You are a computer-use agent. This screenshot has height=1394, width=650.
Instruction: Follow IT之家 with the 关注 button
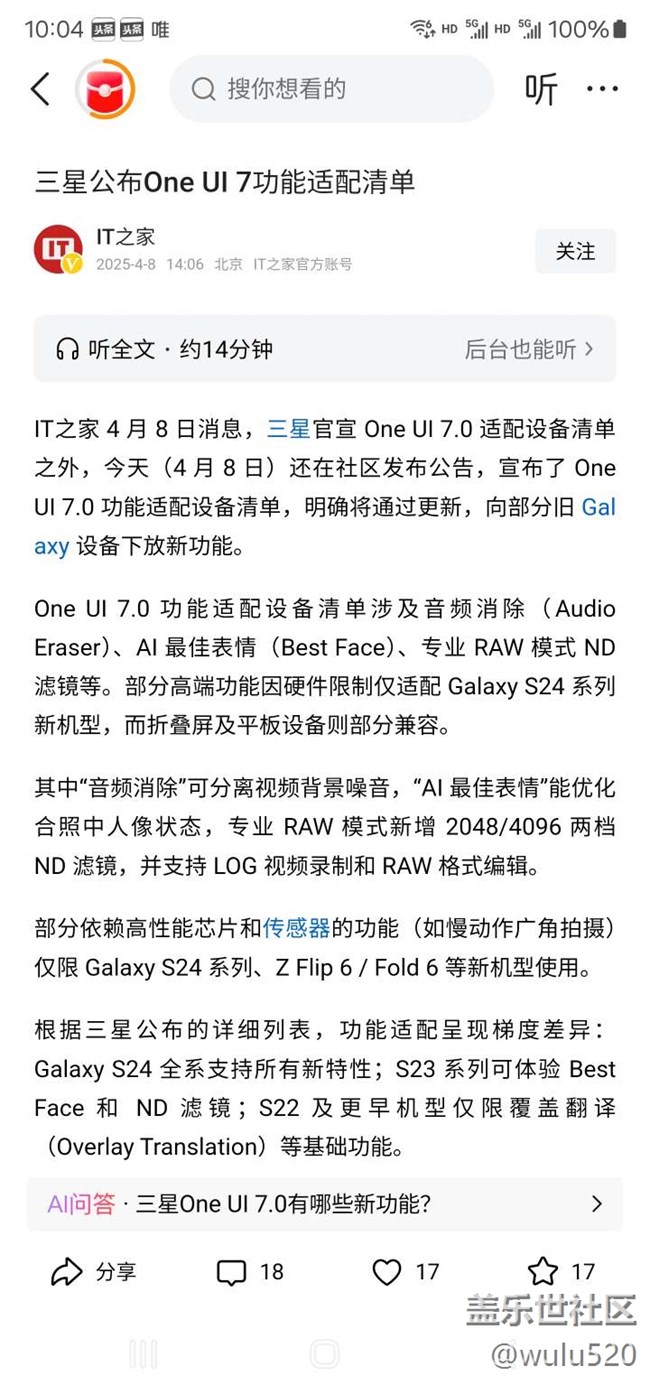point(575,251)
